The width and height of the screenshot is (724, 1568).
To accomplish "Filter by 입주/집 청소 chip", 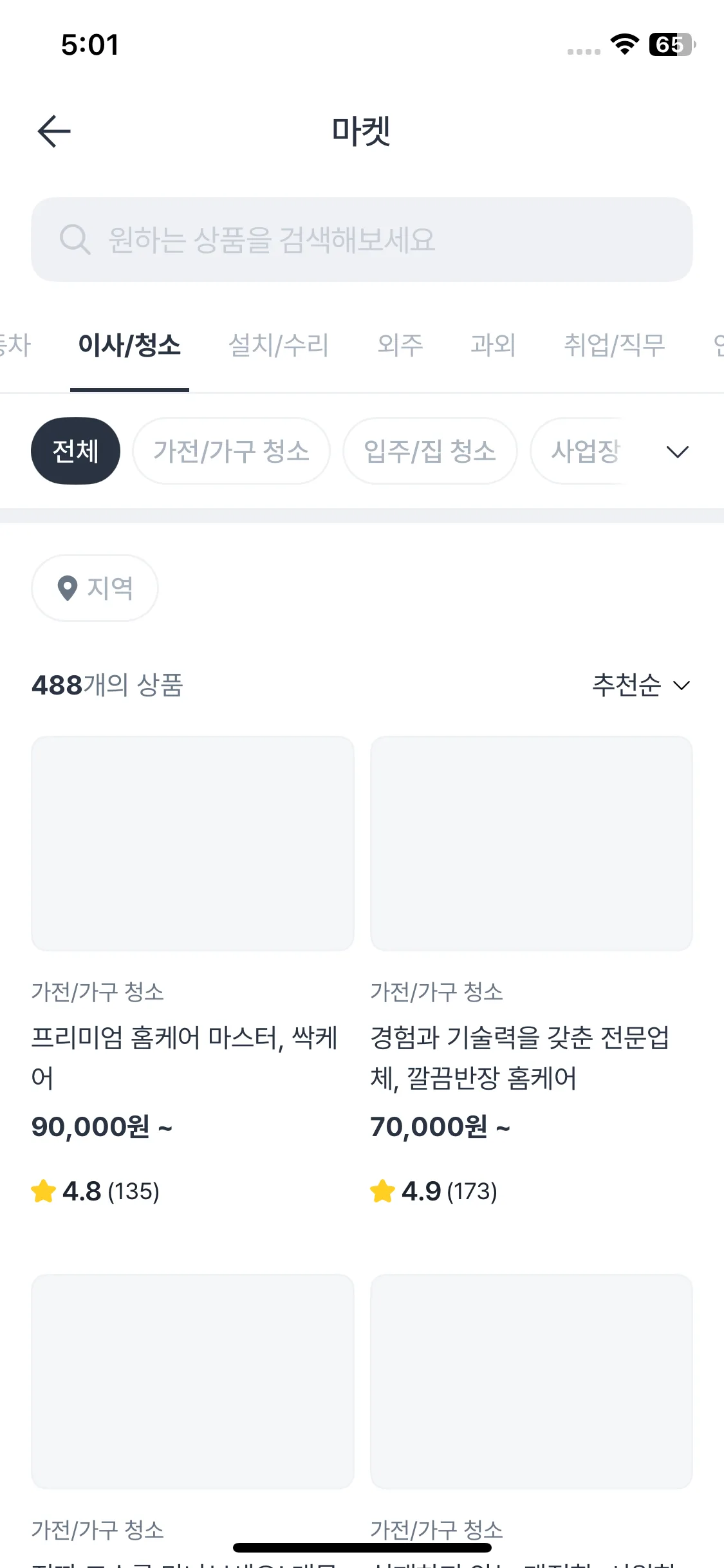I will (430, 451).
